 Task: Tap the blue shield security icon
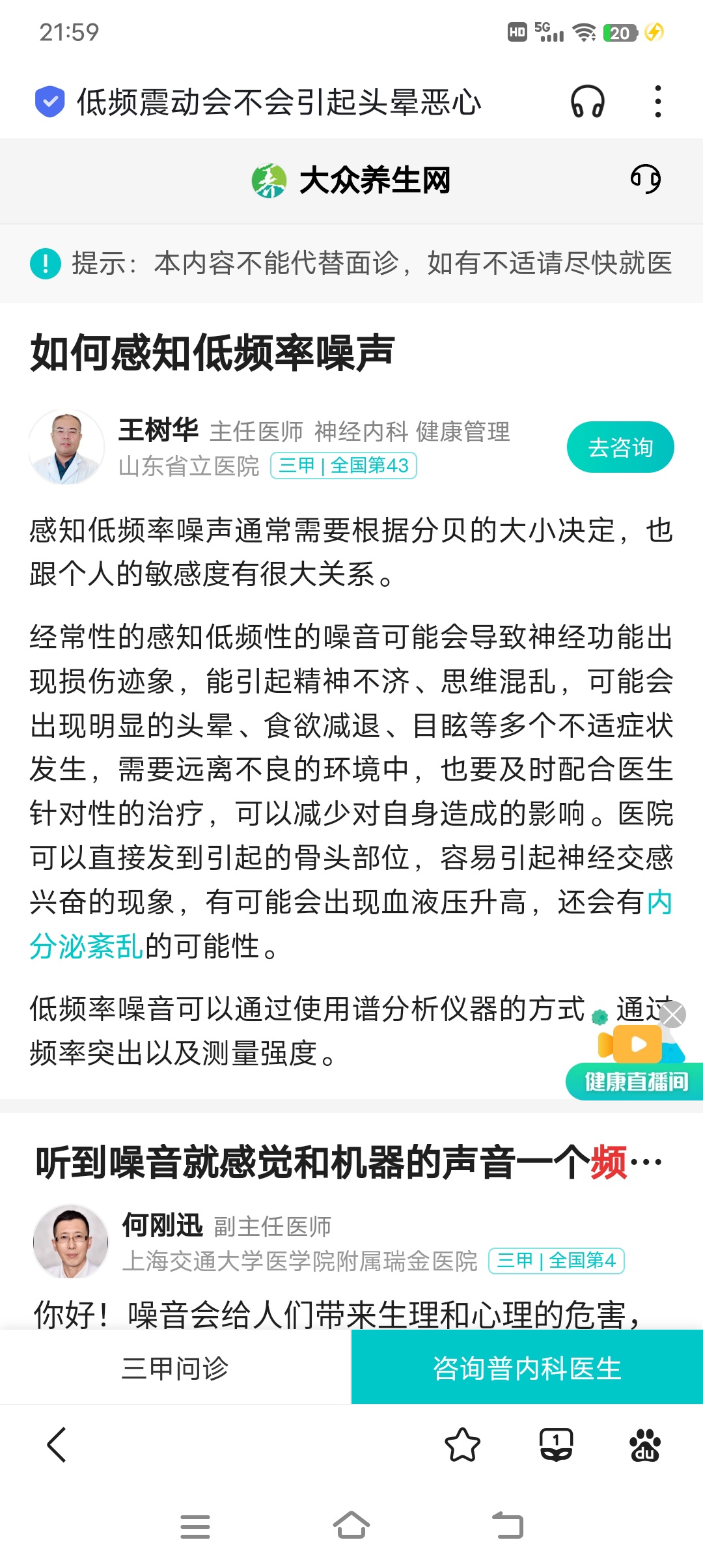click(49, 102)
